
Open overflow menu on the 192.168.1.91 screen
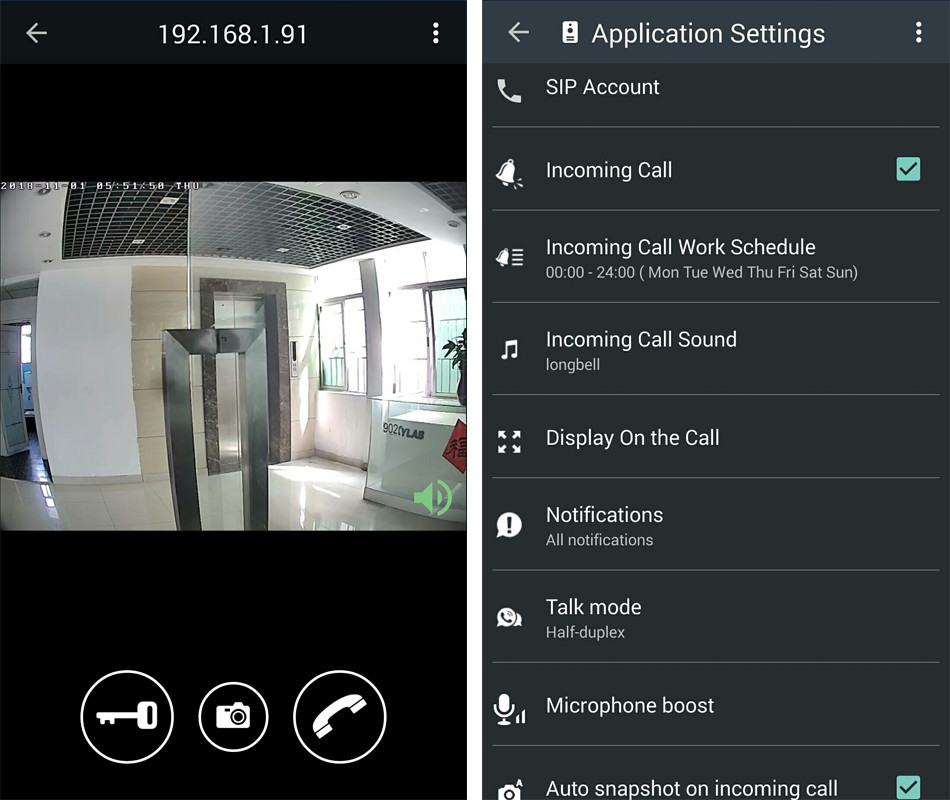(x=435, y=33)
